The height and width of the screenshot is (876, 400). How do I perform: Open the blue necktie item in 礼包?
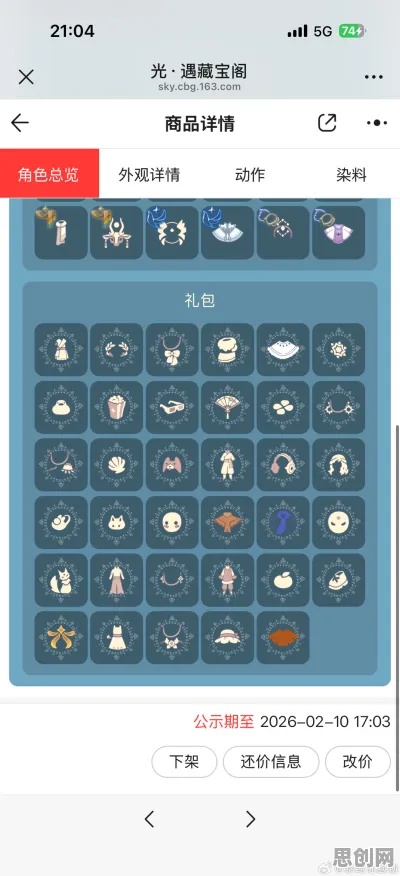(283, 522)
